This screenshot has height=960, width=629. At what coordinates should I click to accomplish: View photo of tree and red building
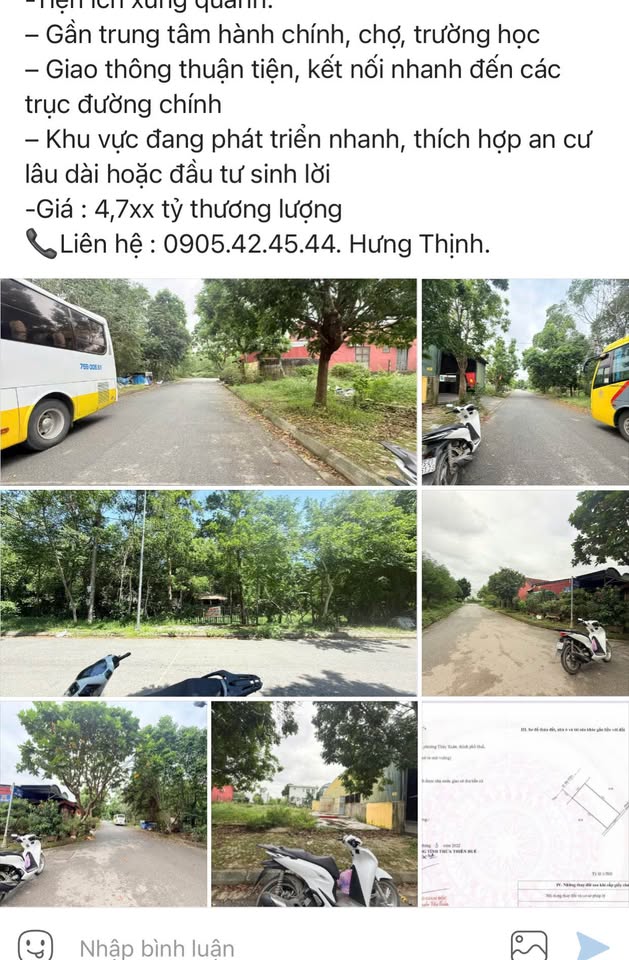click(305, 381)
